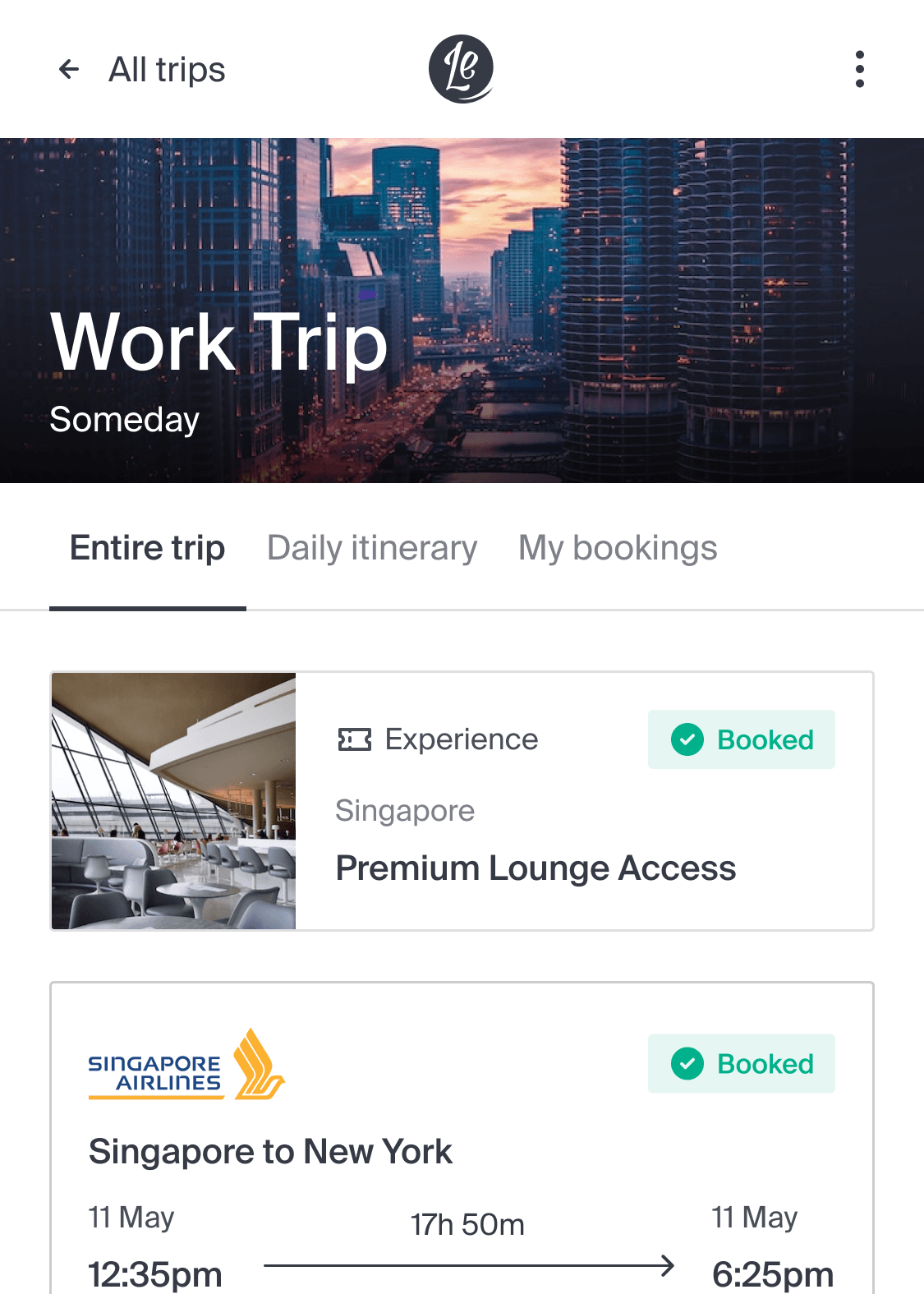Switch to the My bookings tab
924x1294 pixels.
coord(618,549)
